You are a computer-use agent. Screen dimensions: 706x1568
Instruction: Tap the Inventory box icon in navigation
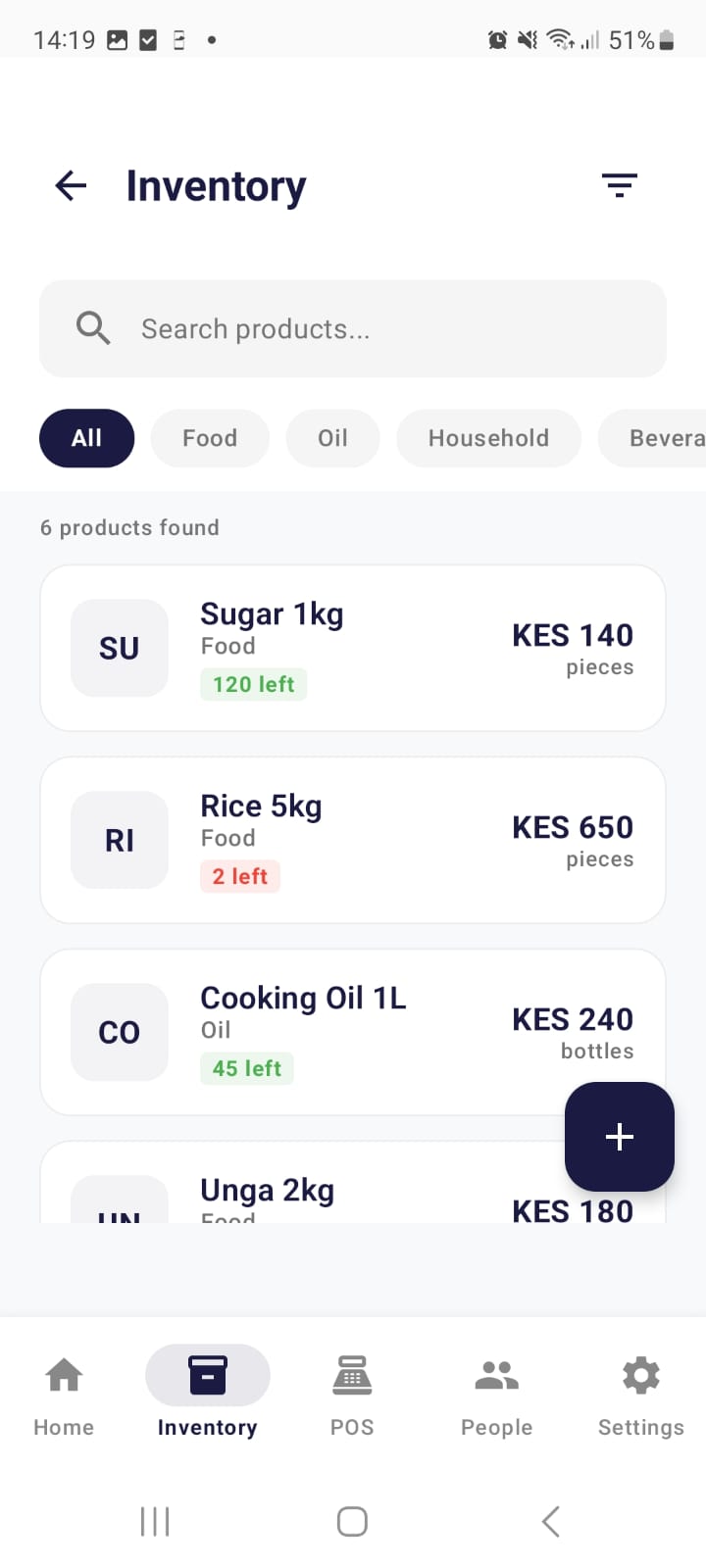[207, 1374]
